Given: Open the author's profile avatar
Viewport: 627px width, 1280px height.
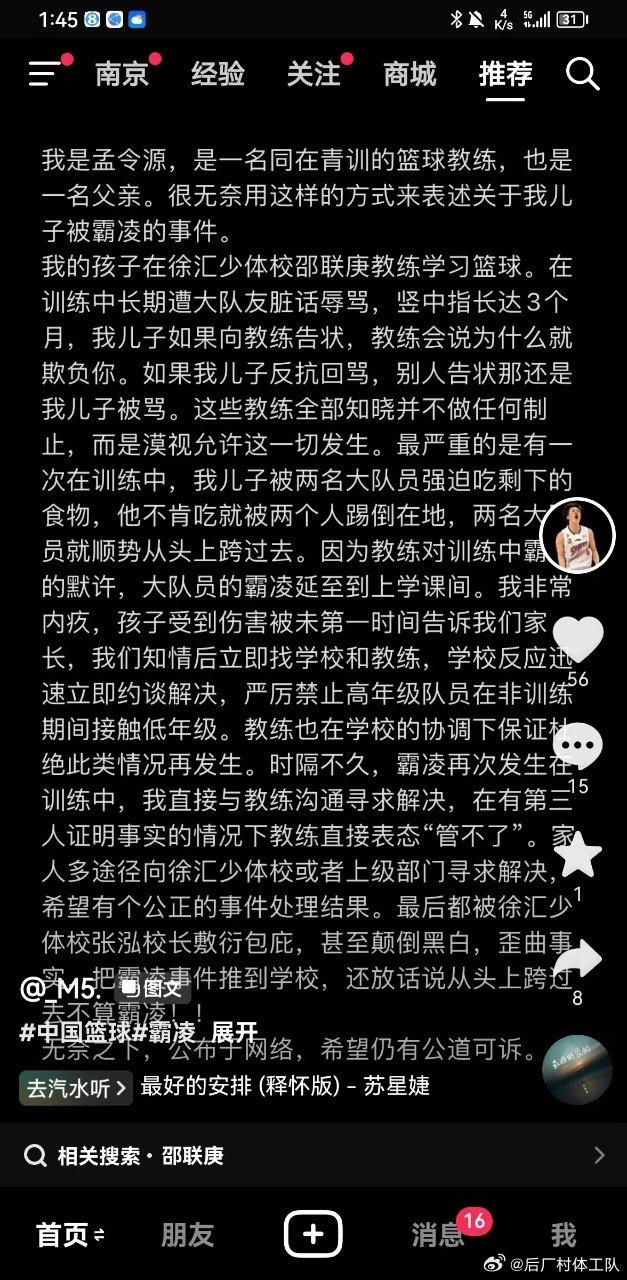Looking at the screenshot, I should click(577, 534).
